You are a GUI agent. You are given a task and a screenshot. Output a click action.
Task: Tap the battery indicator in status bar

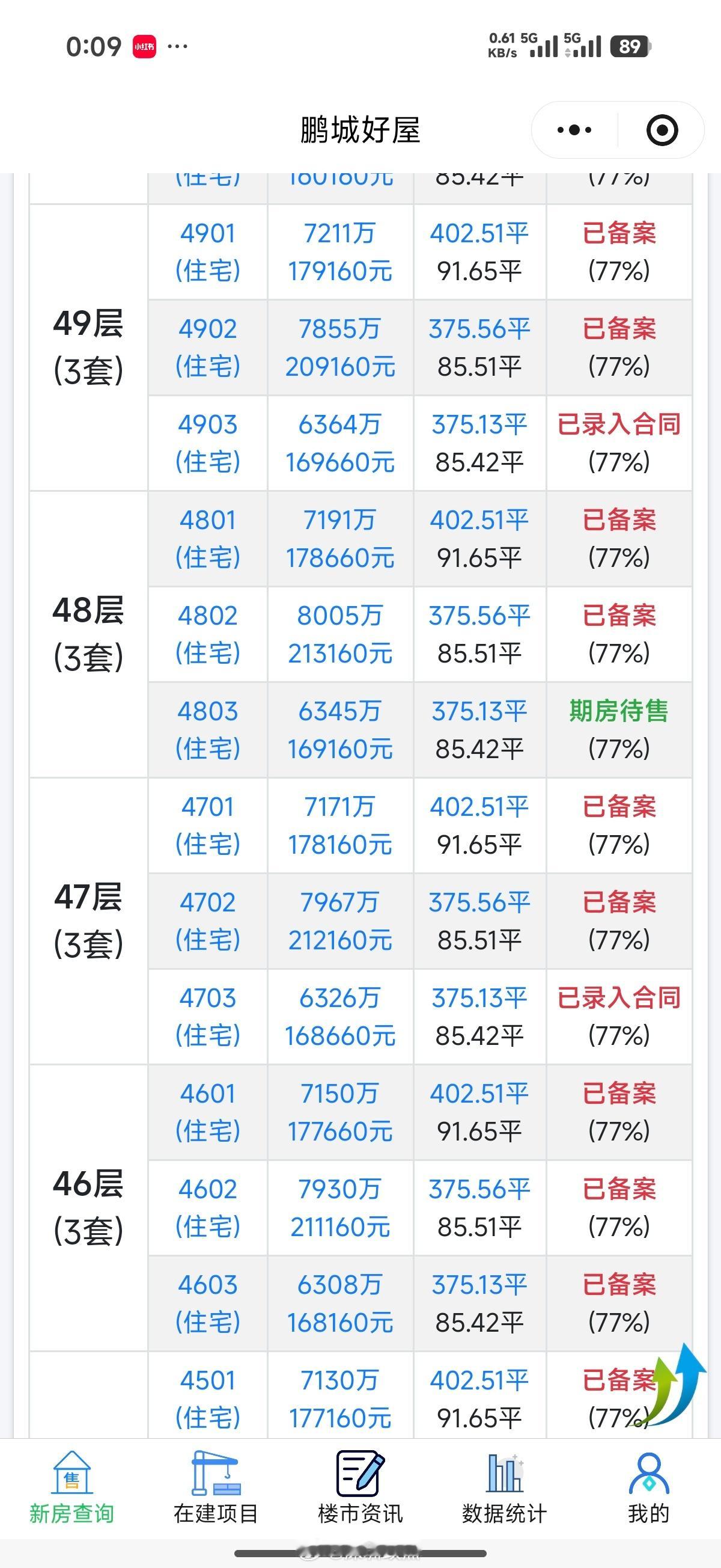631,45
